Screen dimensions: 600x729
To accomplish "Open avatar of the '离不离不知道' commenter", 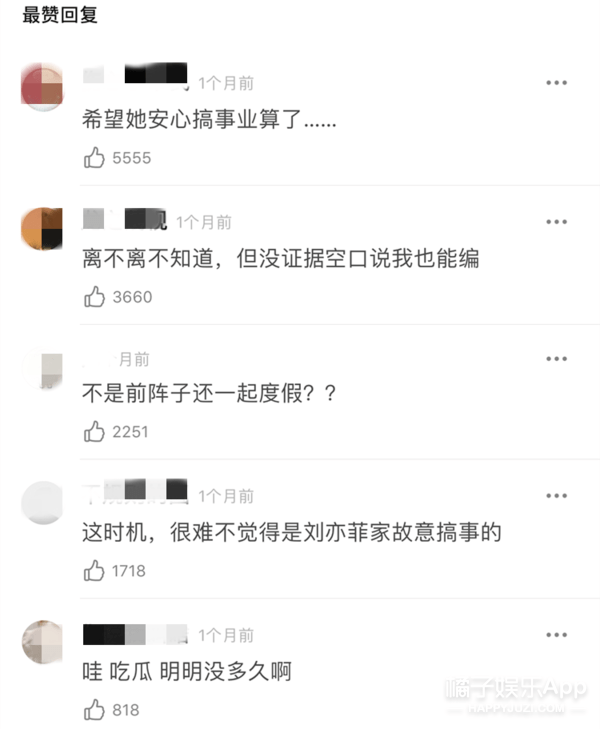I will [x=43, y=227].
